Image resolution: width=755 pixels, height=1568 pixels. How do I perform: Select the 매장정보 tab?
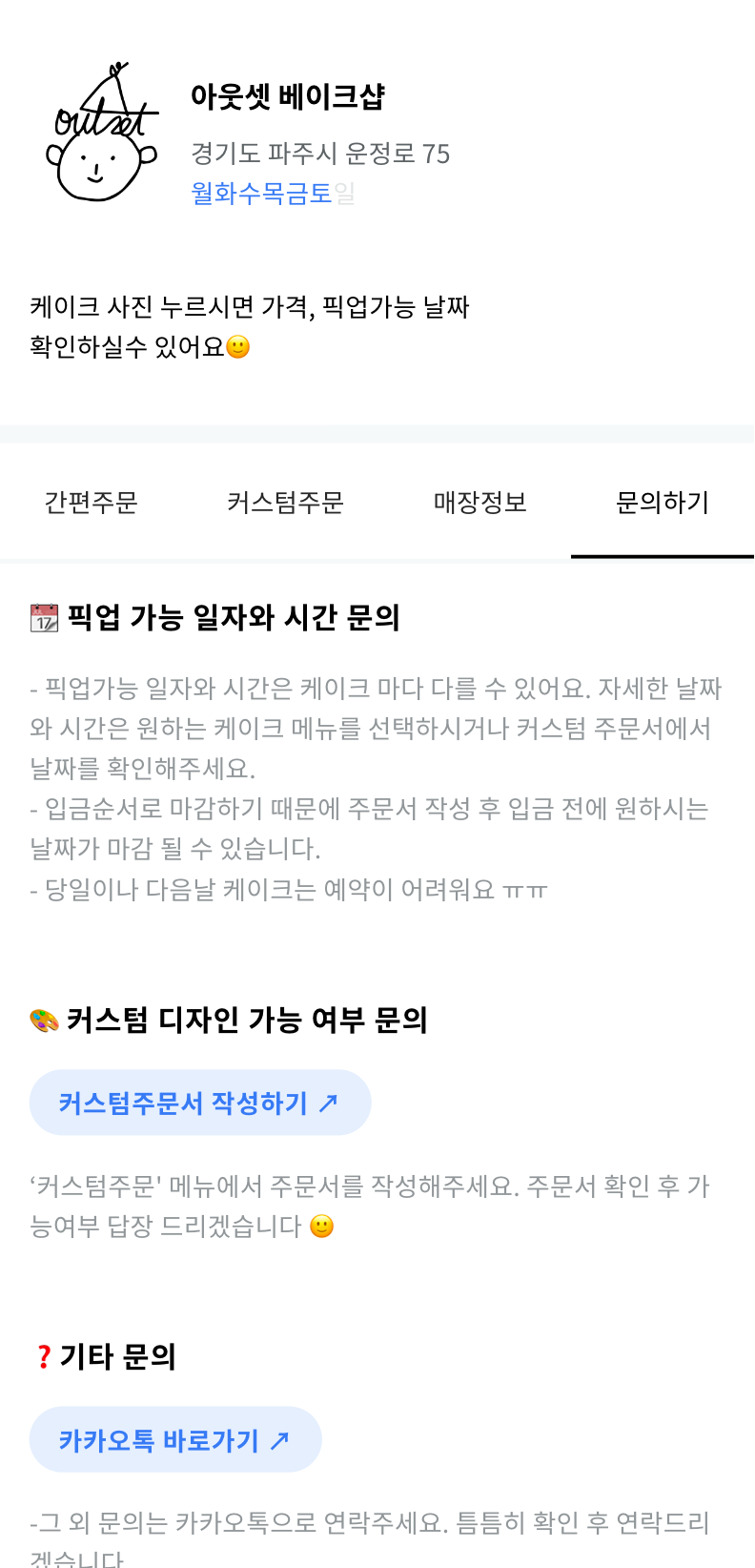(480, 502)
